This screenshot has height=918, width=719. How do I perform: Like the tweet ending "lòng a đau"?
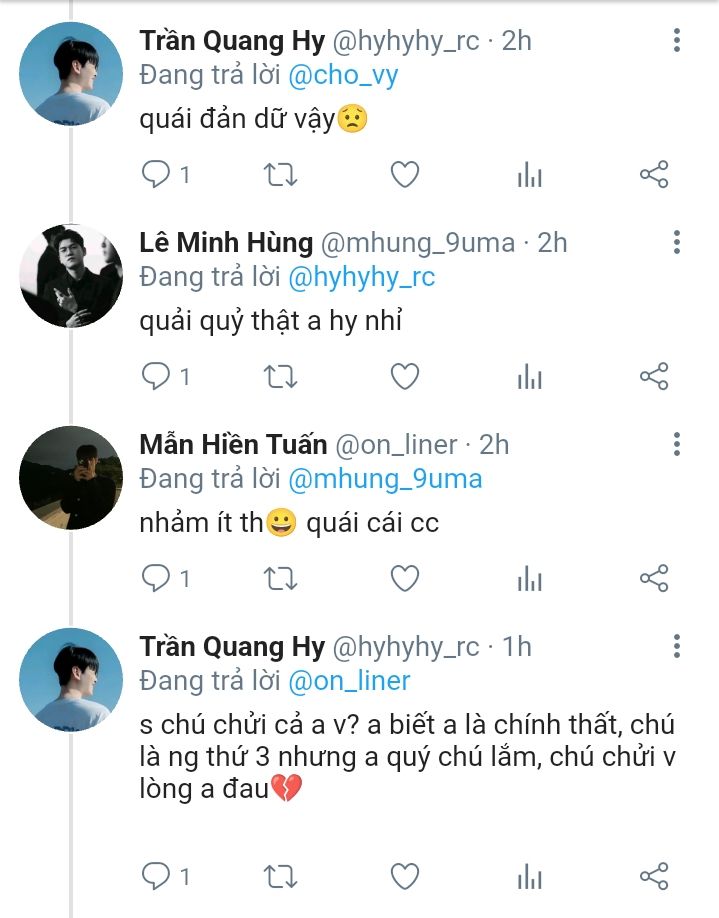pyautogui.click(x=404, y=877)
